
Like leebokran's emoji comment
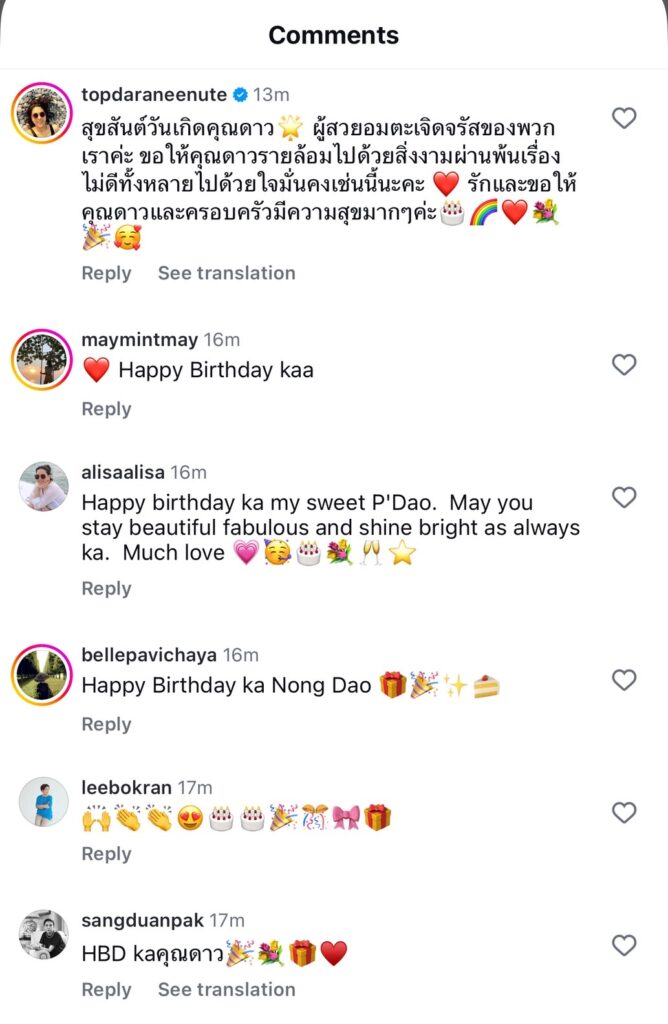tap(624, 813)
